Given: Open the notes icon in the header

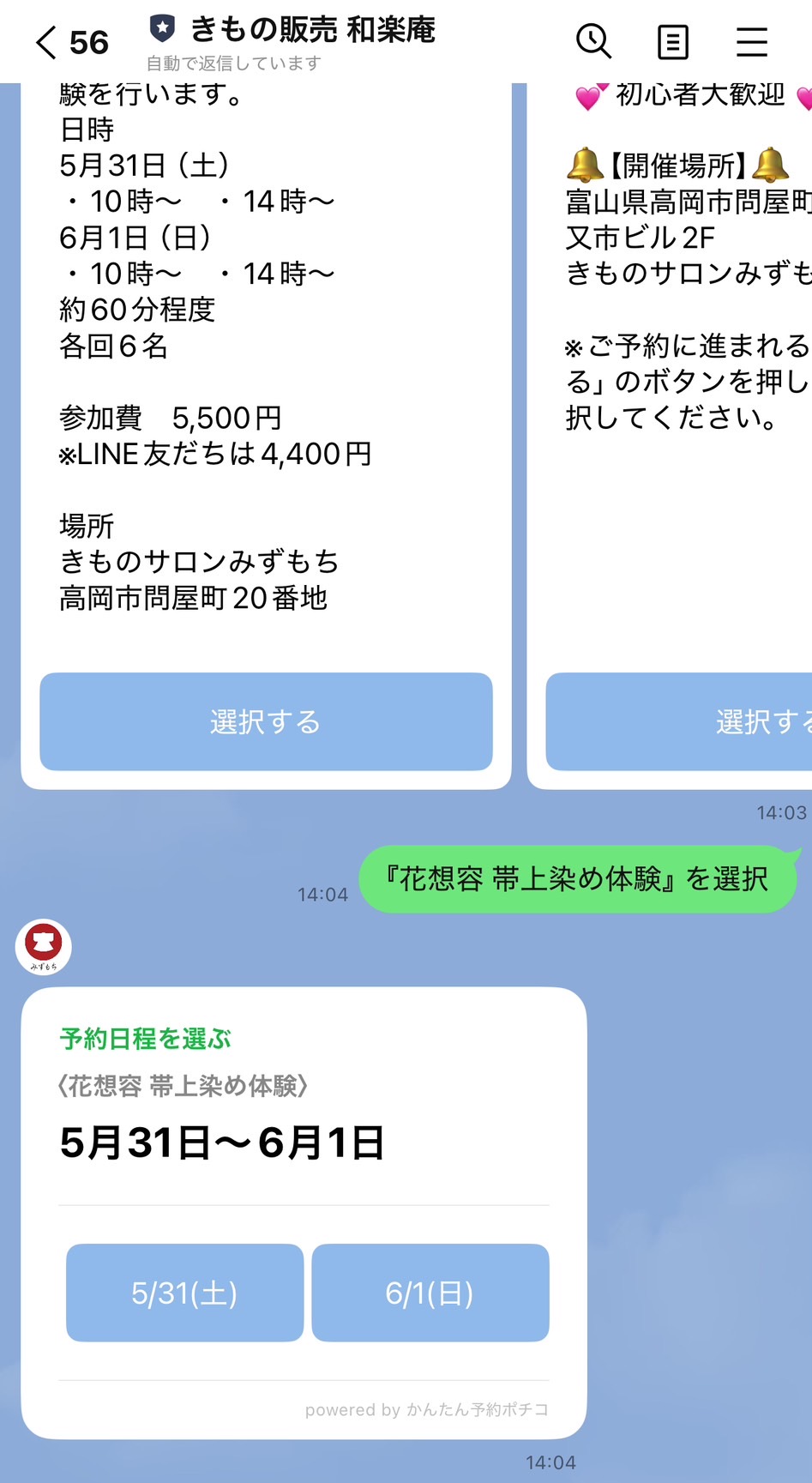Looking at the screenshot, I should pos(672,41).
